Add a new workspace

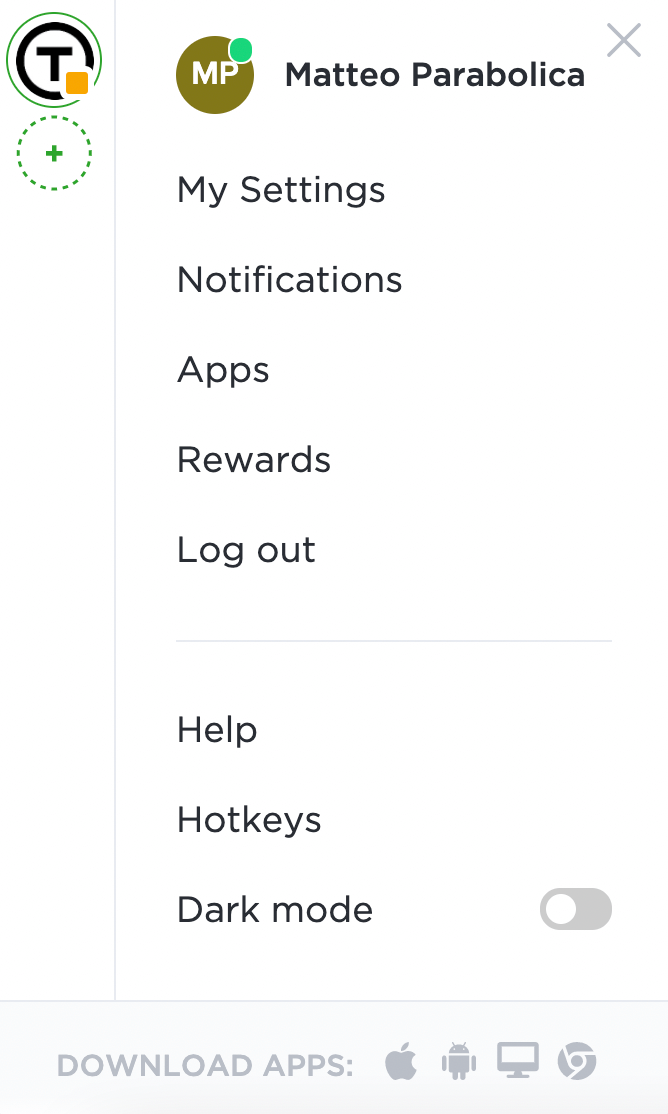coord(54,153)
